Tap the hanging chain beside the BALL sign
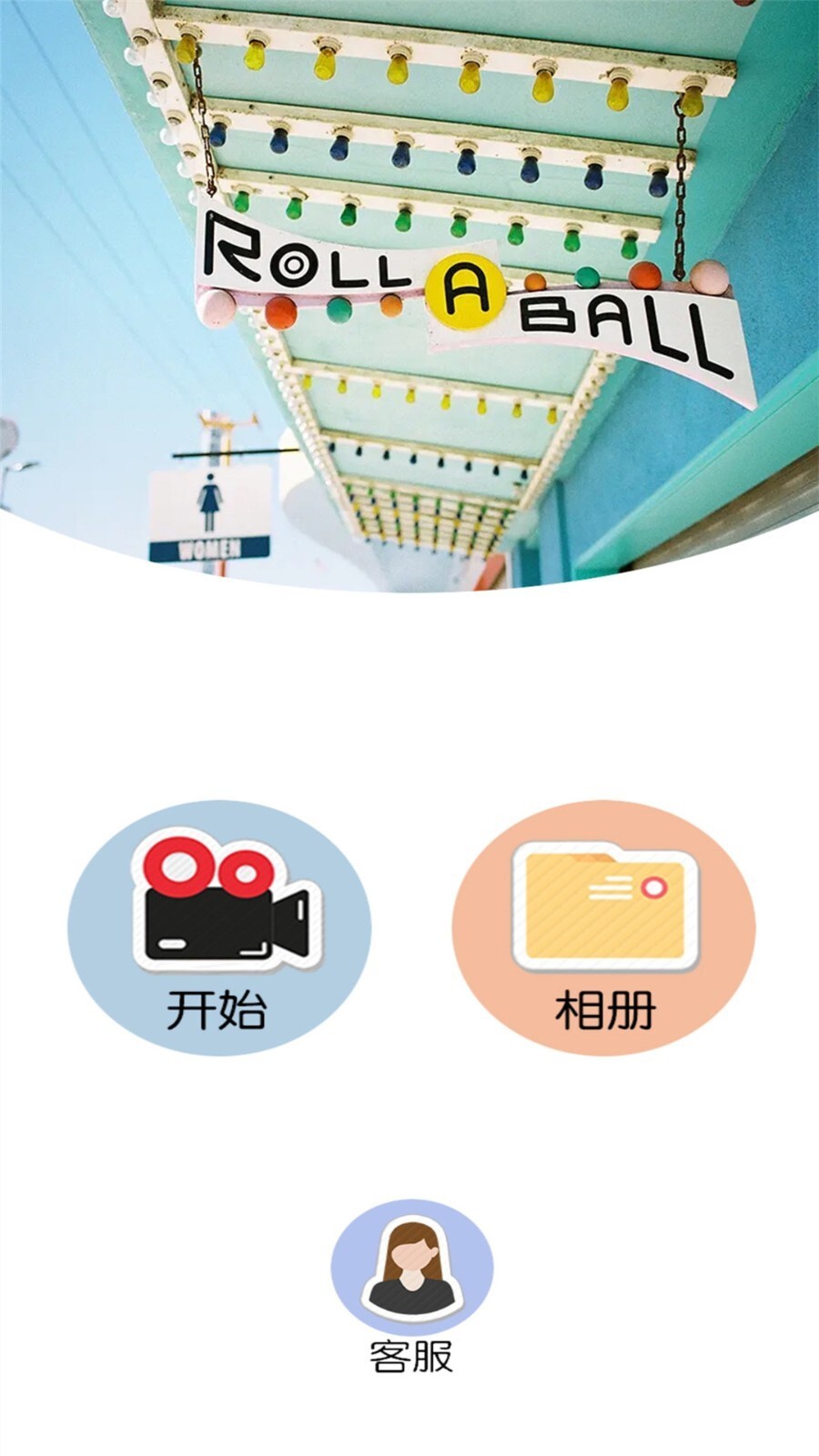This screenshot has height=1456, width=819. 678,182
